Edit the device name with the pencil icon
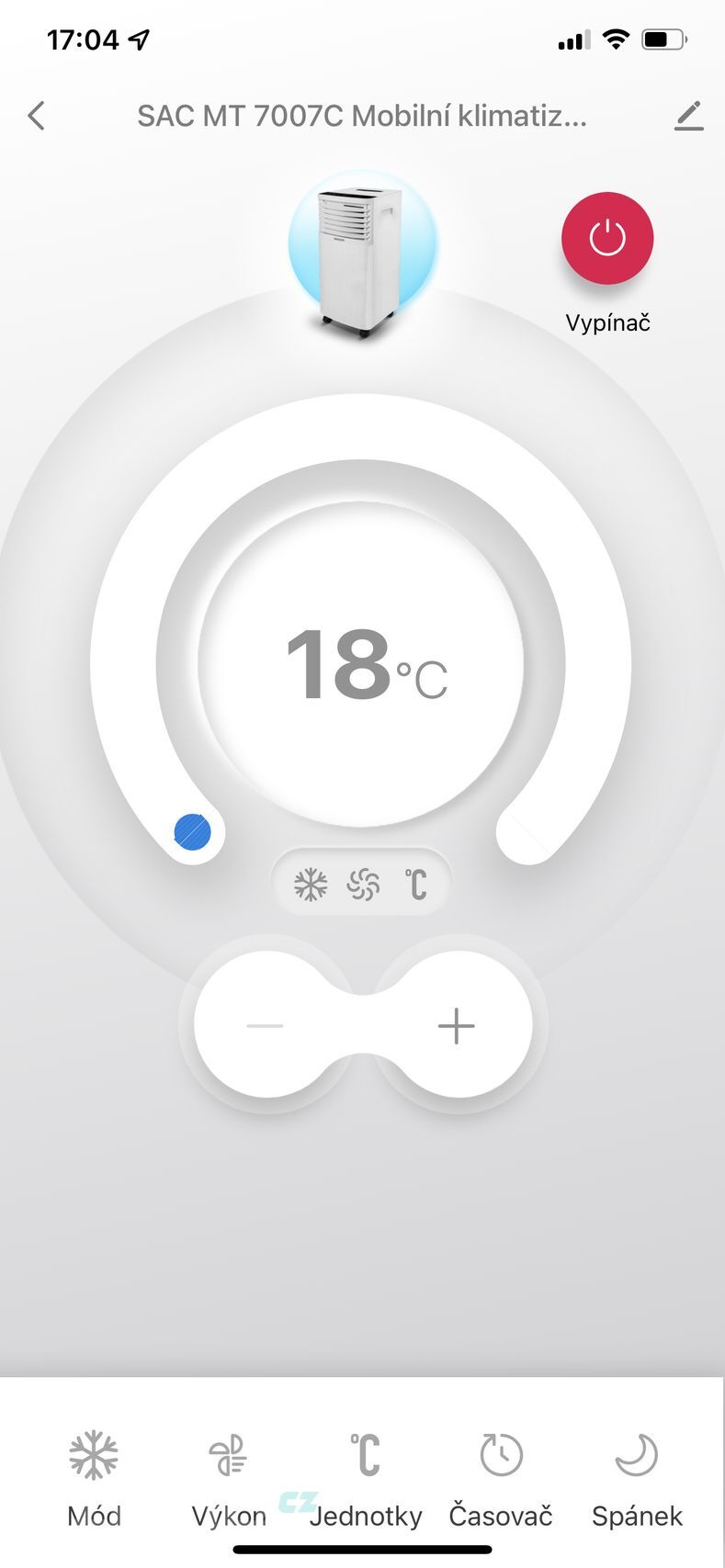Image resolution: width=725 pixels, height=1568 pixels. click(688, 116)
